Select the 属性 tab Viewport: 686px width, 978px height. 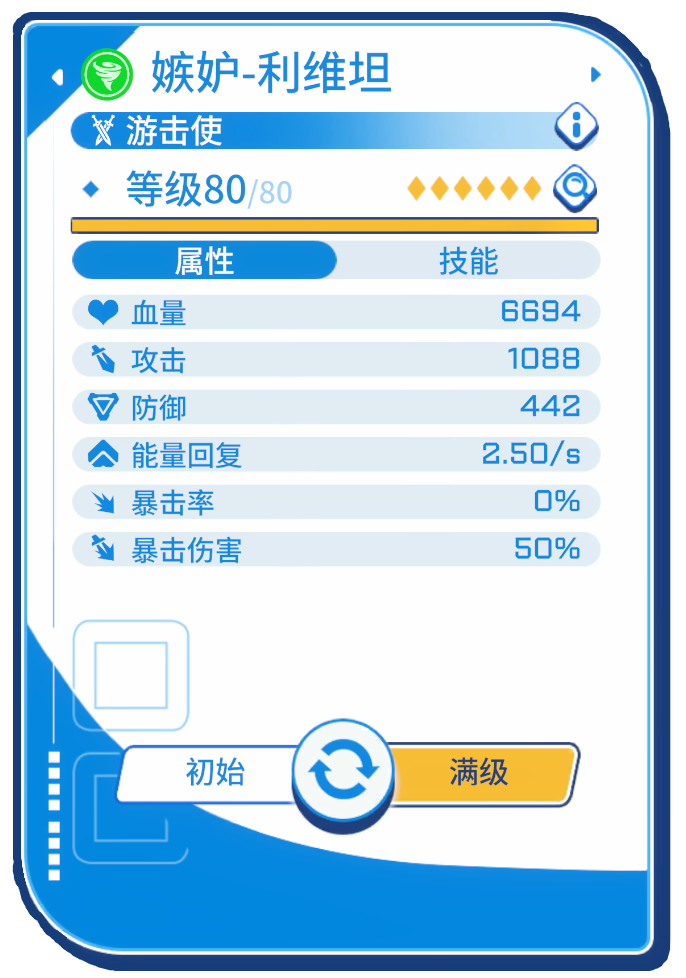204,261
